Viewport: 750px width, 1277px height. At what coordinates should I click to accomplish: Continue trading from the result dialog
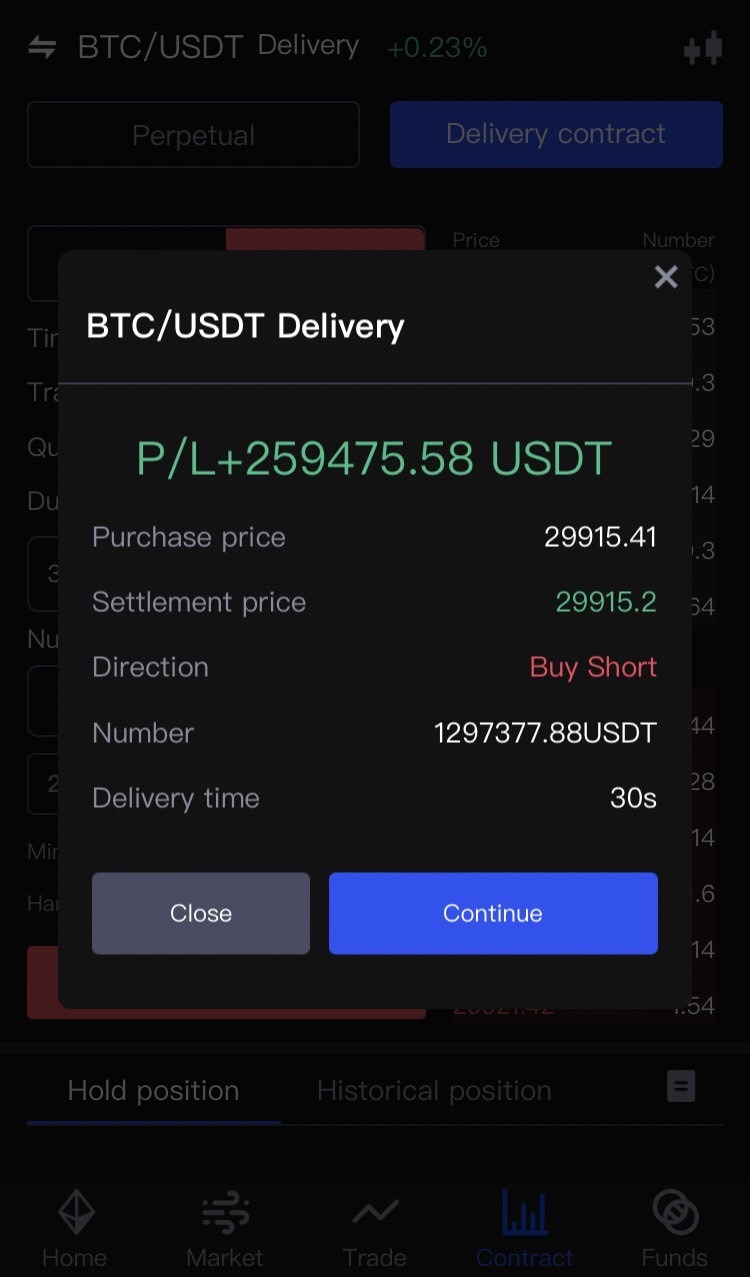[x=493, y=913]
